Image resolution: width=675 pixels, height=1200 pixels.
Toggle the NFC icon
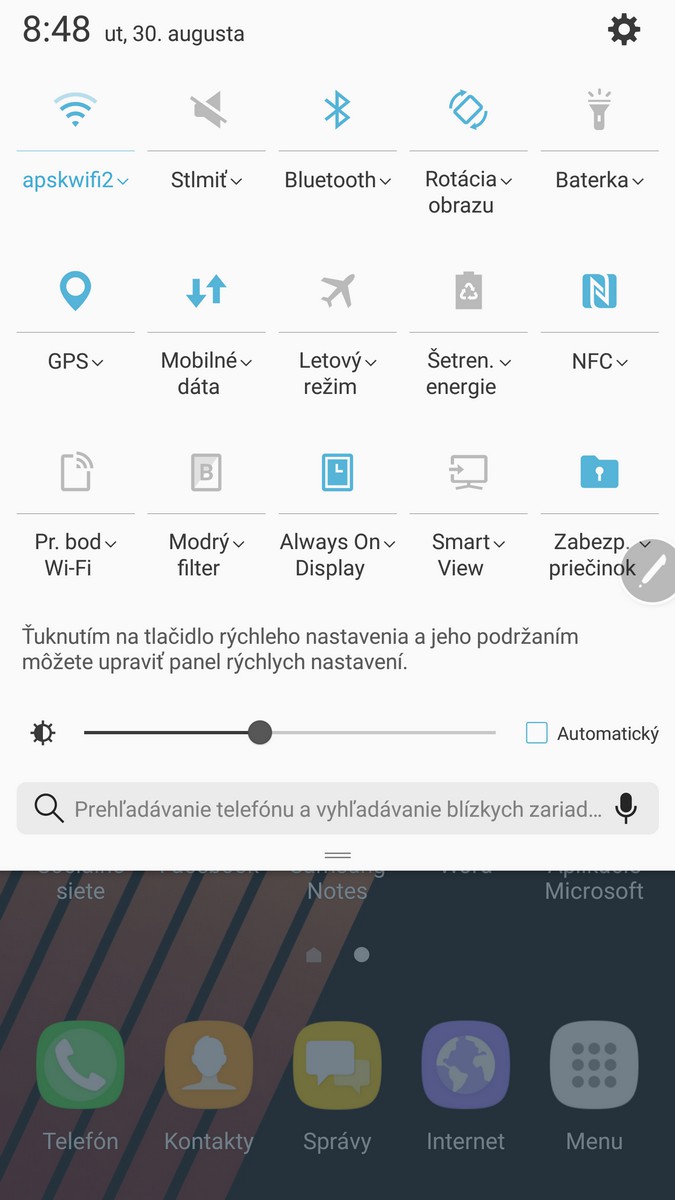click(599, 291)
